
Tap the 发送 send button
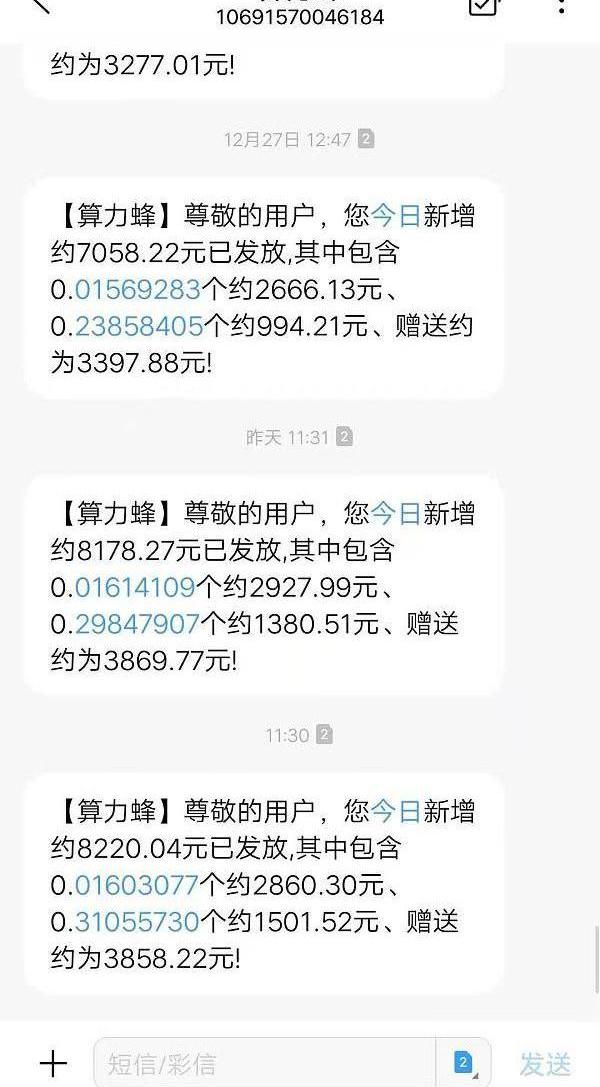click(x=546, y=1063)
